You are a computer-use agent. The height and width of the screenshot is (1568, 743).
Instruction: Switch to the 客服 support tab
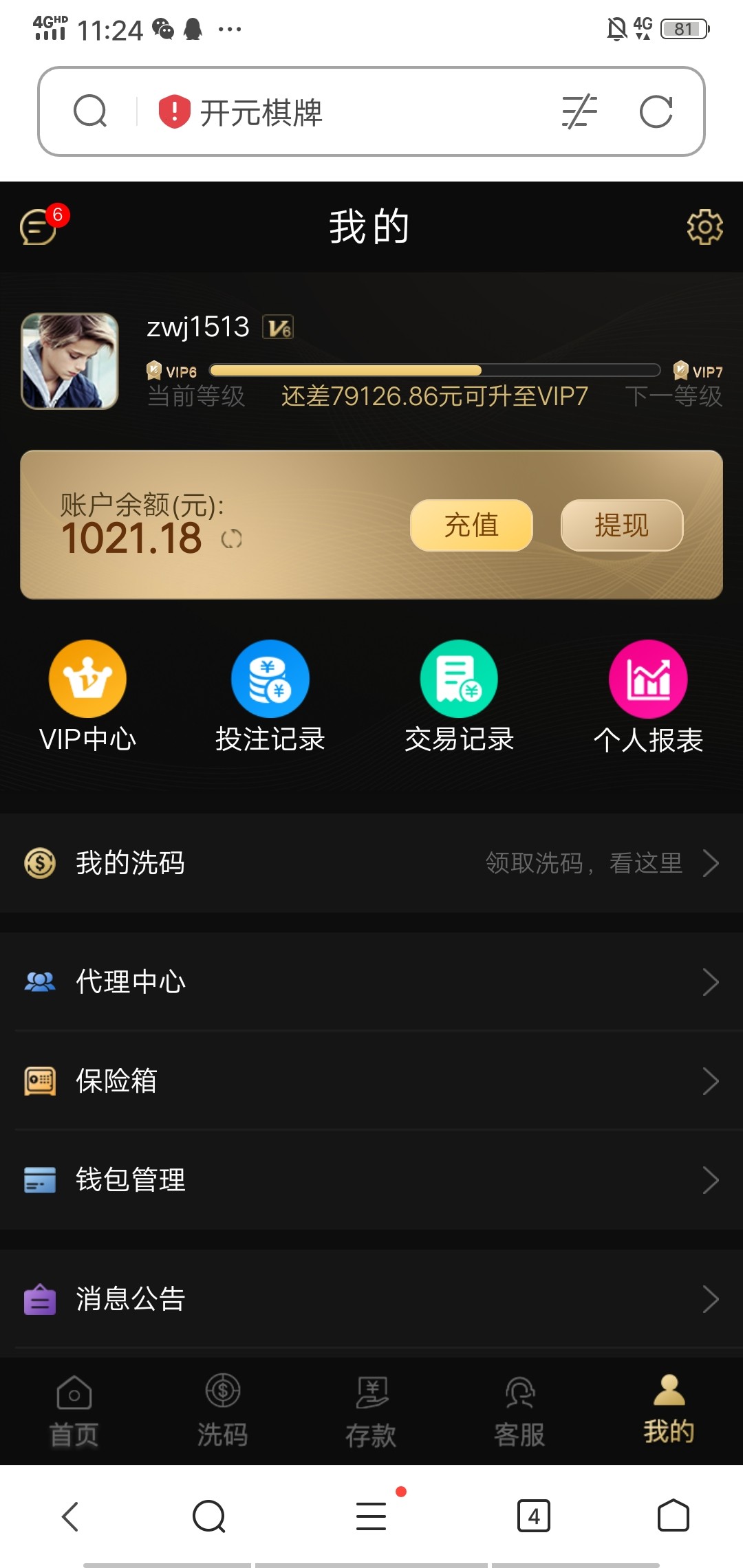click(519, 1411)
